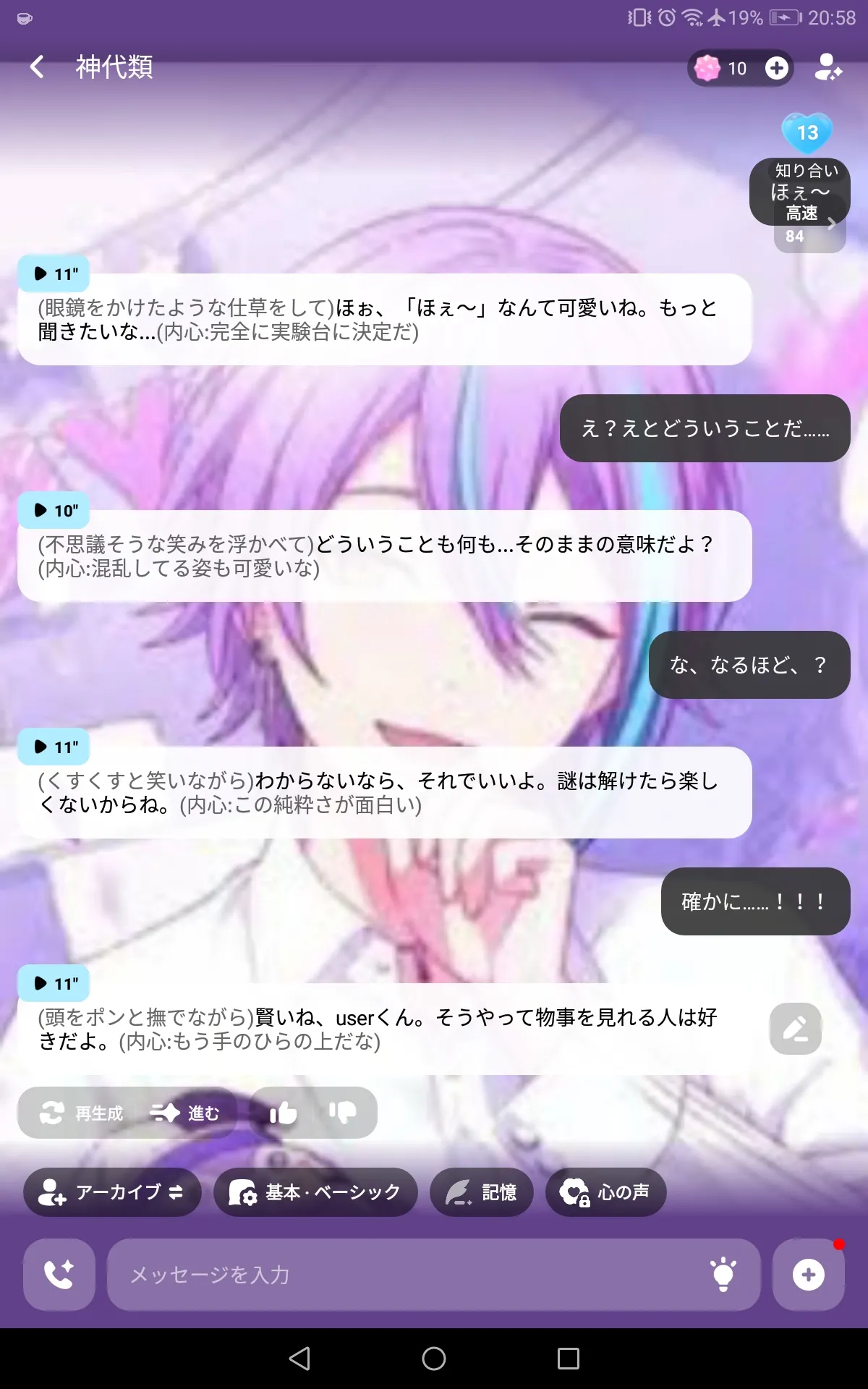Open the 心の声 chip
Screen dimensions: 868x1389
[x=605, y=1192]
